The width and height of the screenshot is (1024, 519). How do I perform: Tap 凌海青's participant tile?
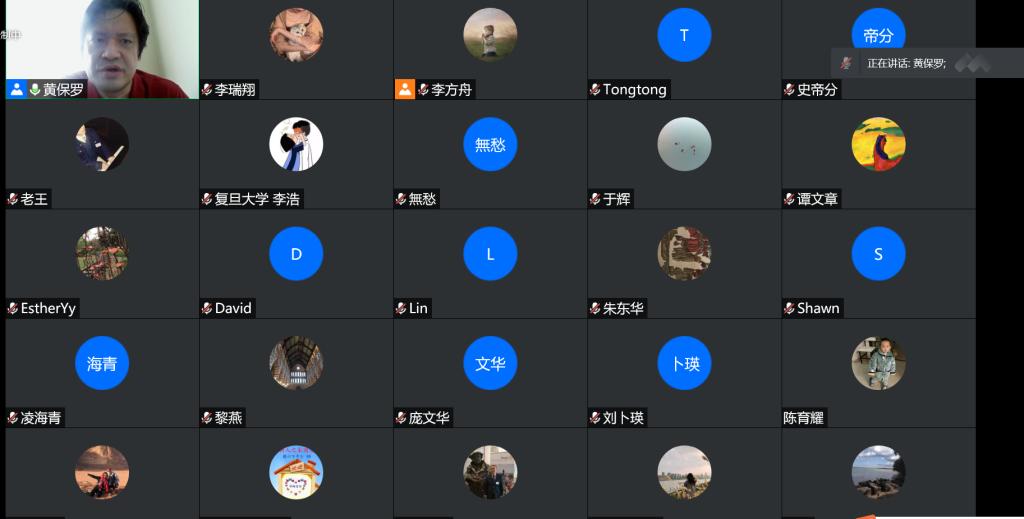[101, 372]
